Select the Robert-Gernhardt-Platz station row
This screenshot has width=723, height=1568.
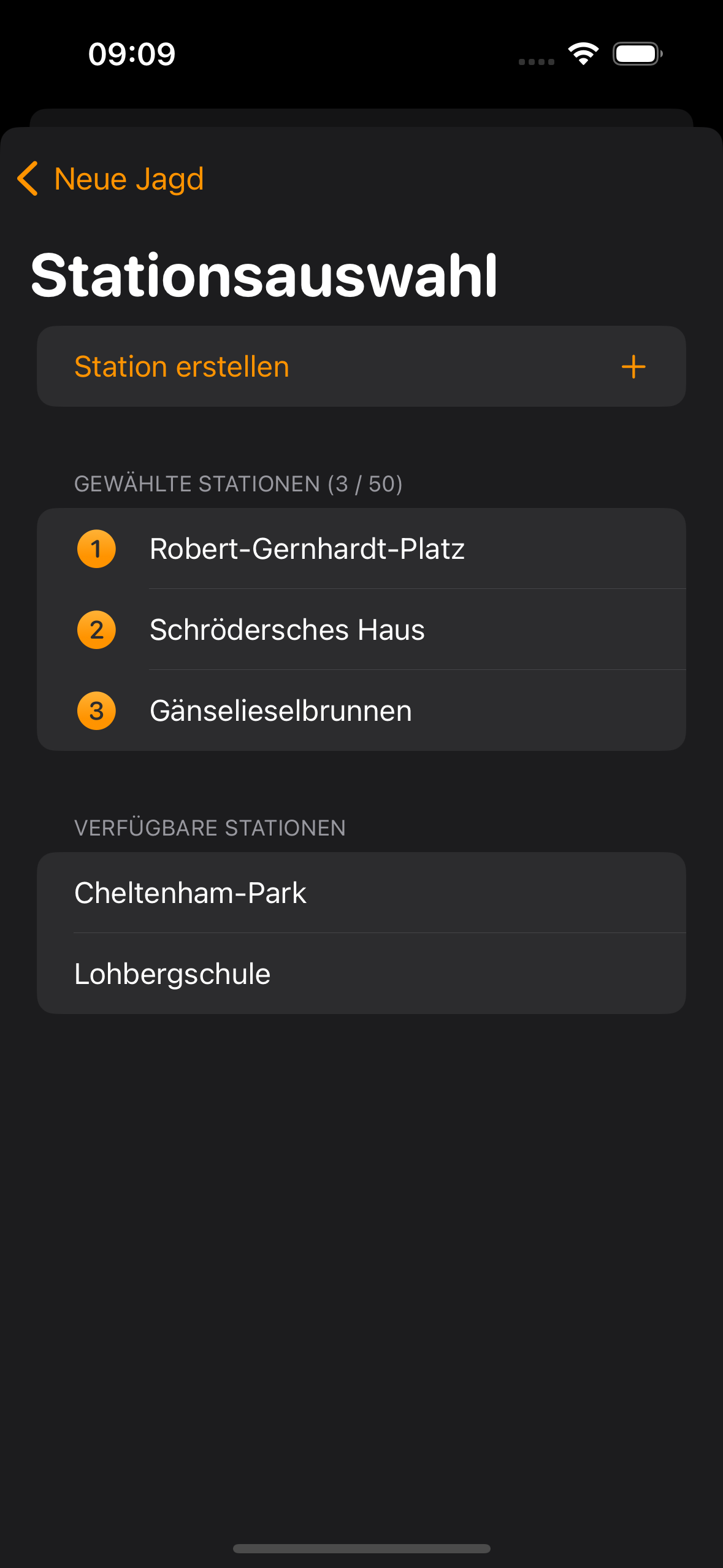tap(361, 548)
